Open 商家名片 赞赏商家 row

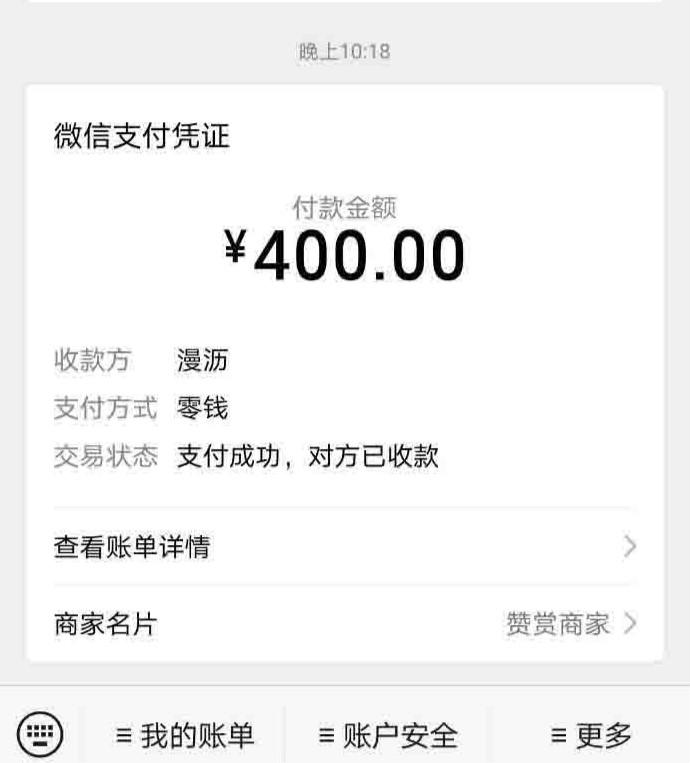point(344,625)
